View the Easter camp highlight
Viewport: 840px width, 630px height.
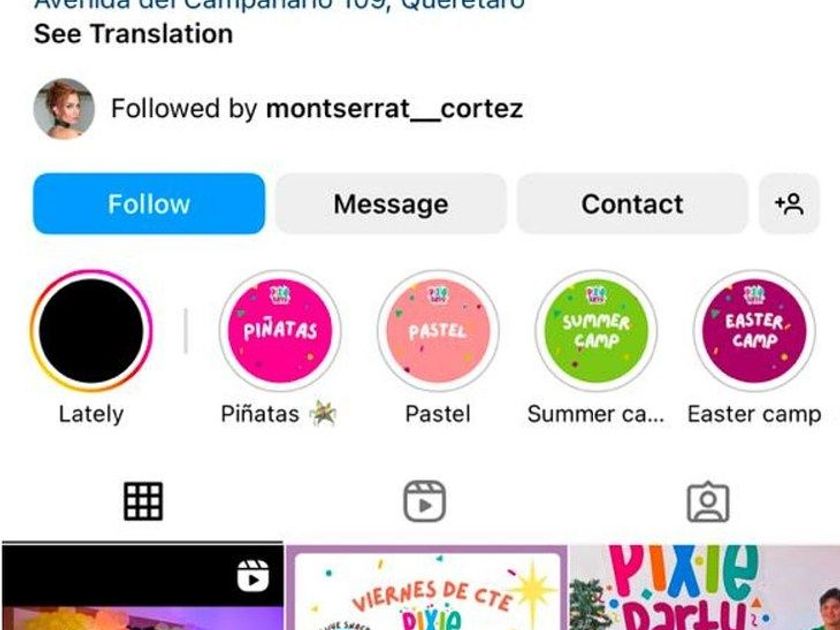[x=754, y=331]
